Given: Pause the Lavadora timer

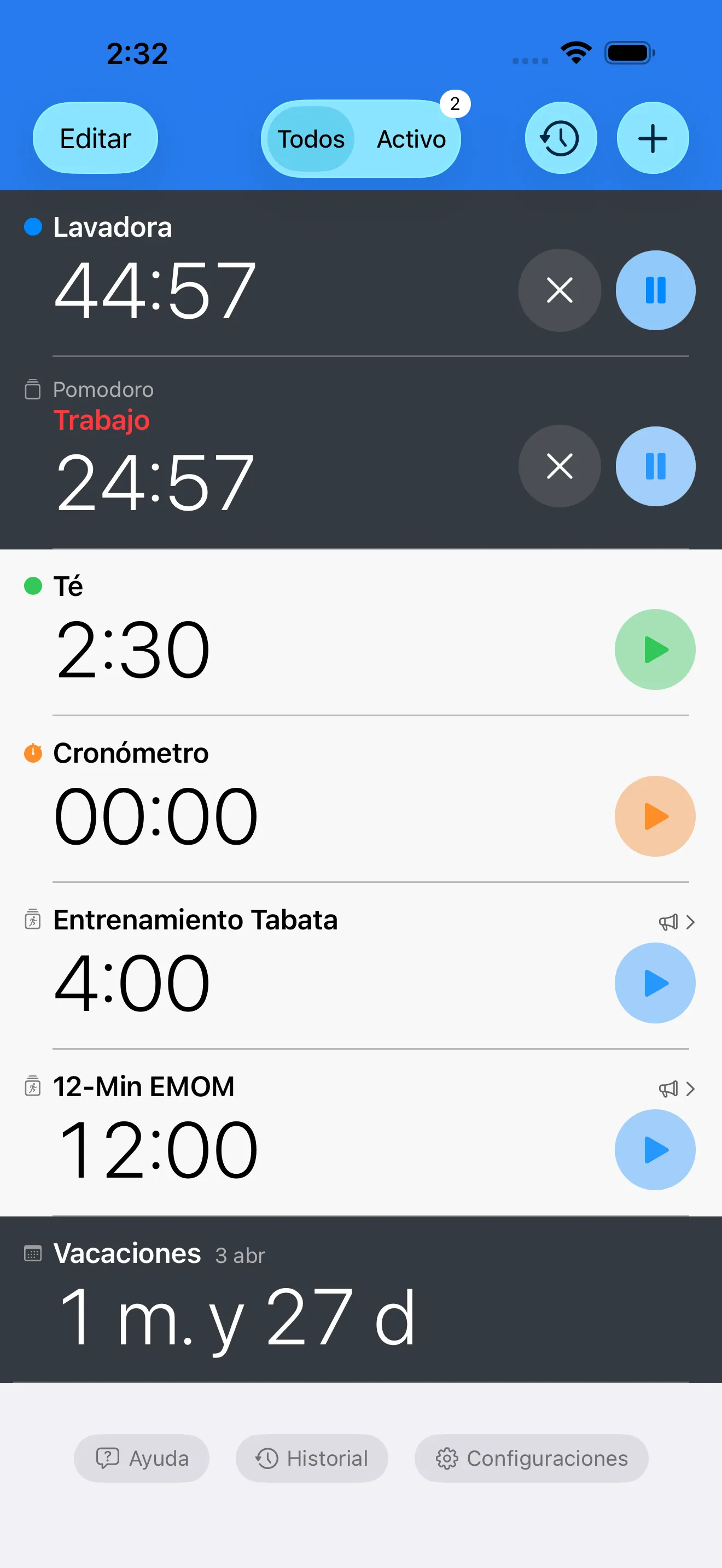Looking at the screenshot, I should click(655, 290).
